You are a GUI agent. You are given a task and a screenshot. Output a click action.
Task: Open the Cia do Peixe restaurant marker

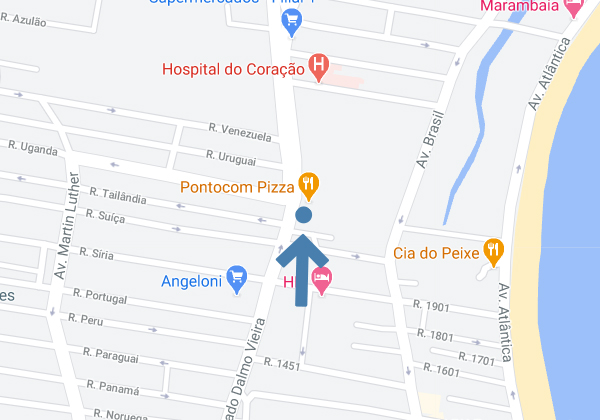pos(493,249)
